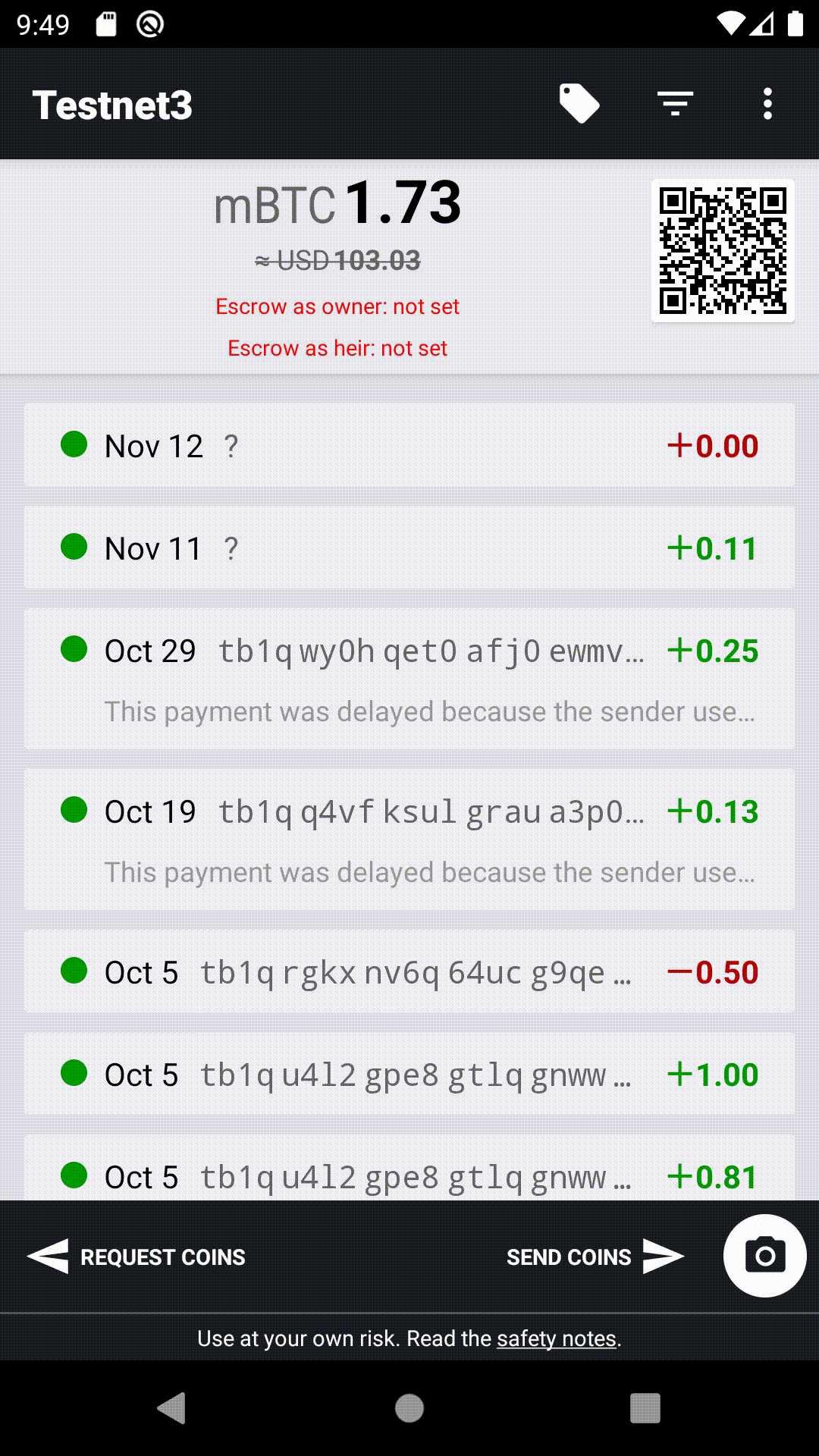Open the overflow menu

pyautogui.click(x=767, y=104)
